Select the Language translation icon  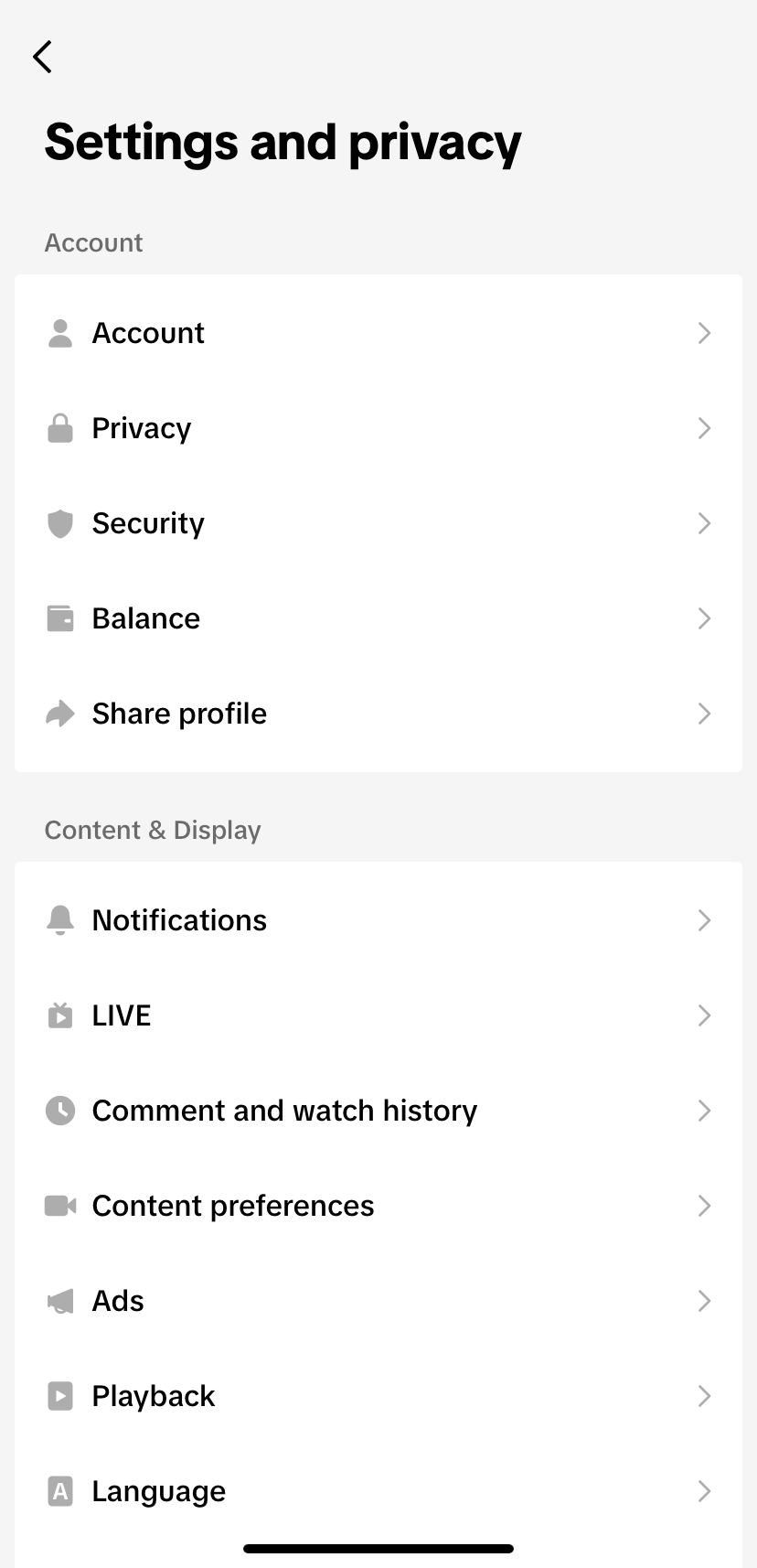pyautogui.click(x=59, y=1490)
